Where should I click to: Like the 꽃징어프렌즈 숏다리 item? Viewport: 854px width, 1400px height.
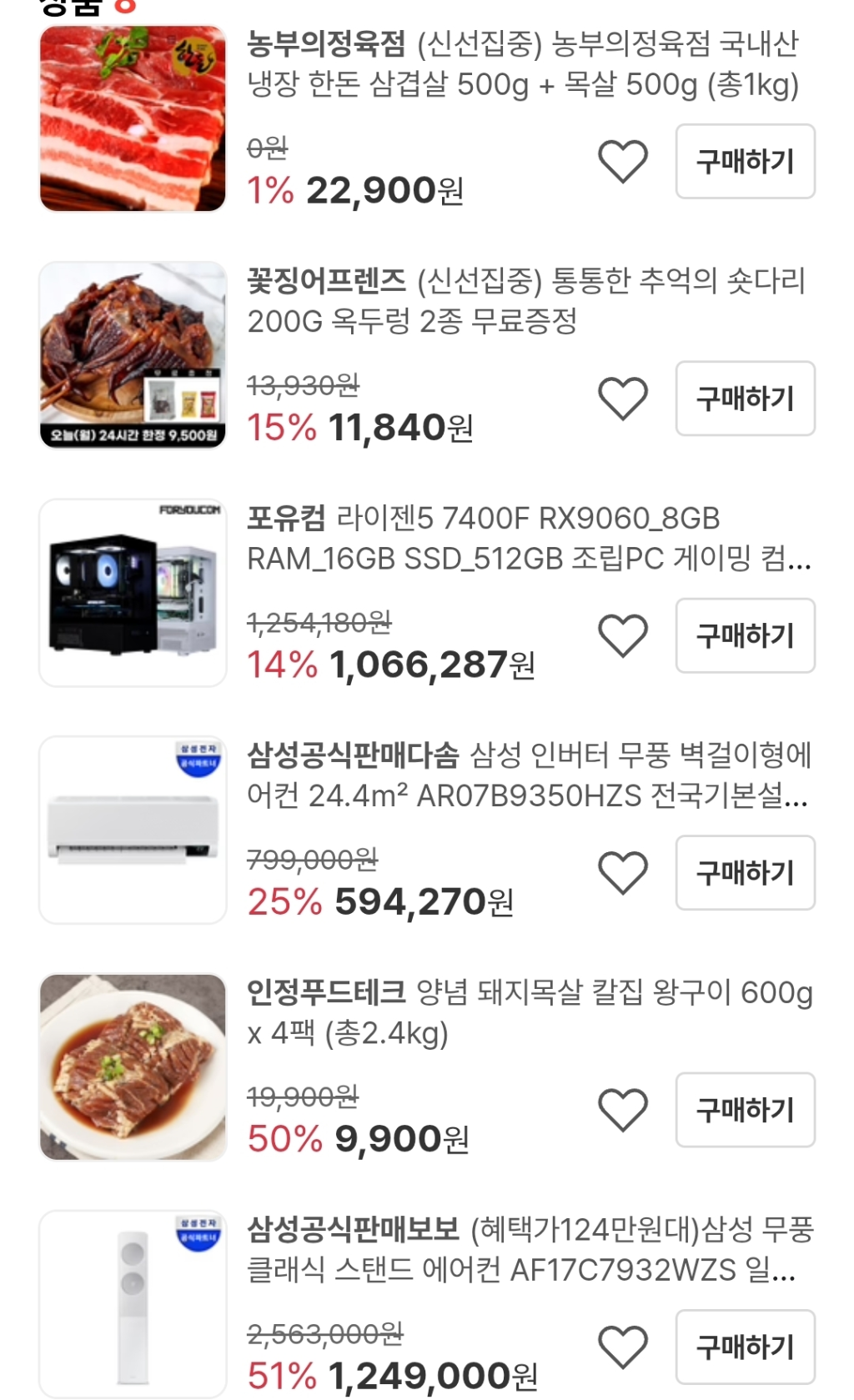[622, 398]
